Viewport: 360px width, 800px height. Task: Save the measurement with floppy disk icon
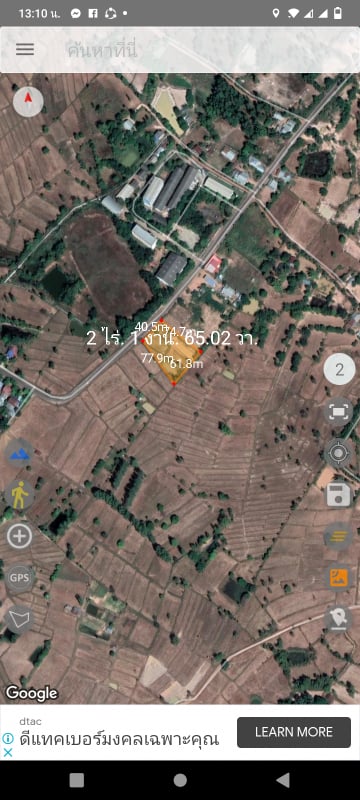[339, 495]
